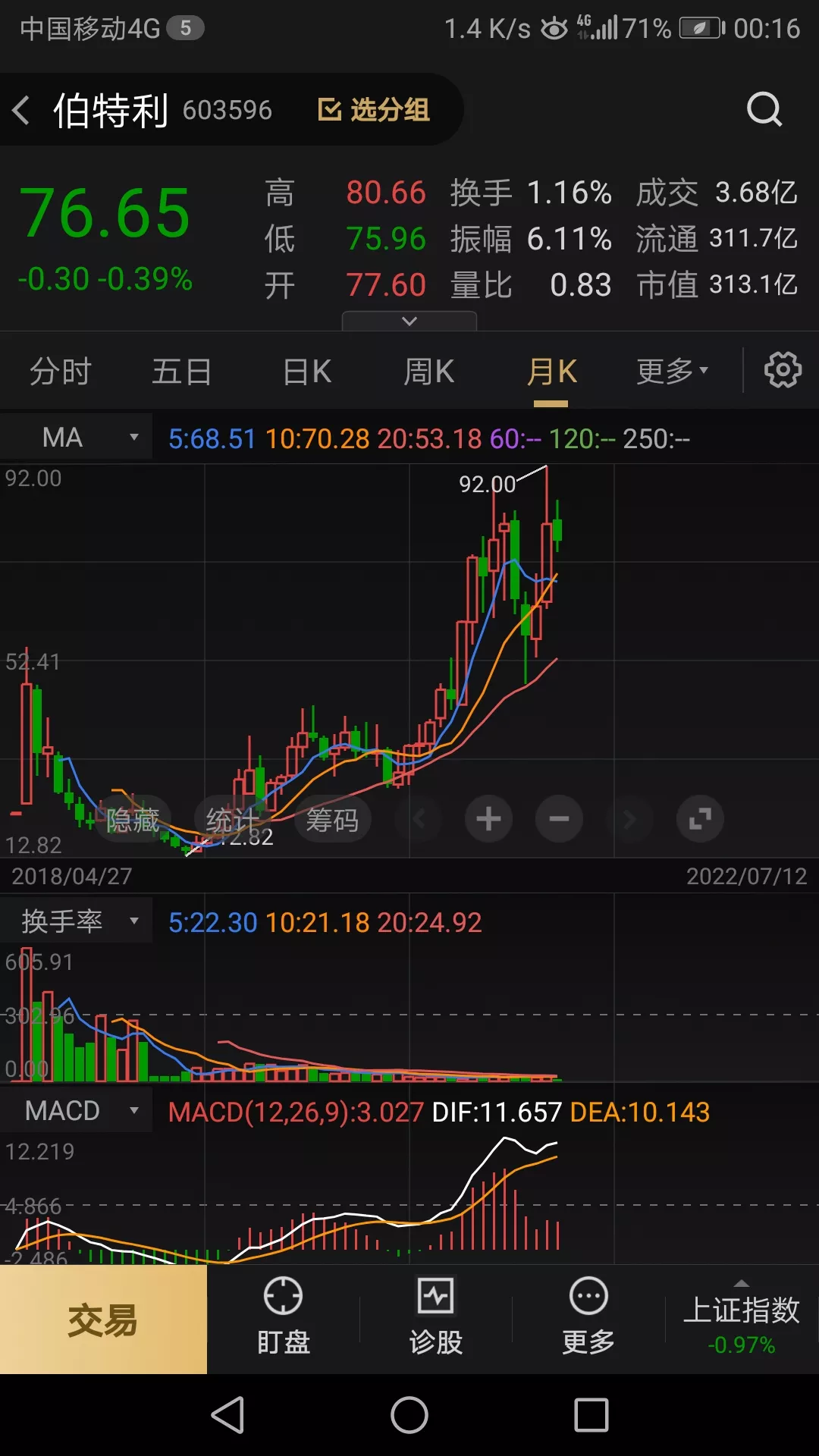Open the MACD indicator dropdown

(x=76, y=1111)
